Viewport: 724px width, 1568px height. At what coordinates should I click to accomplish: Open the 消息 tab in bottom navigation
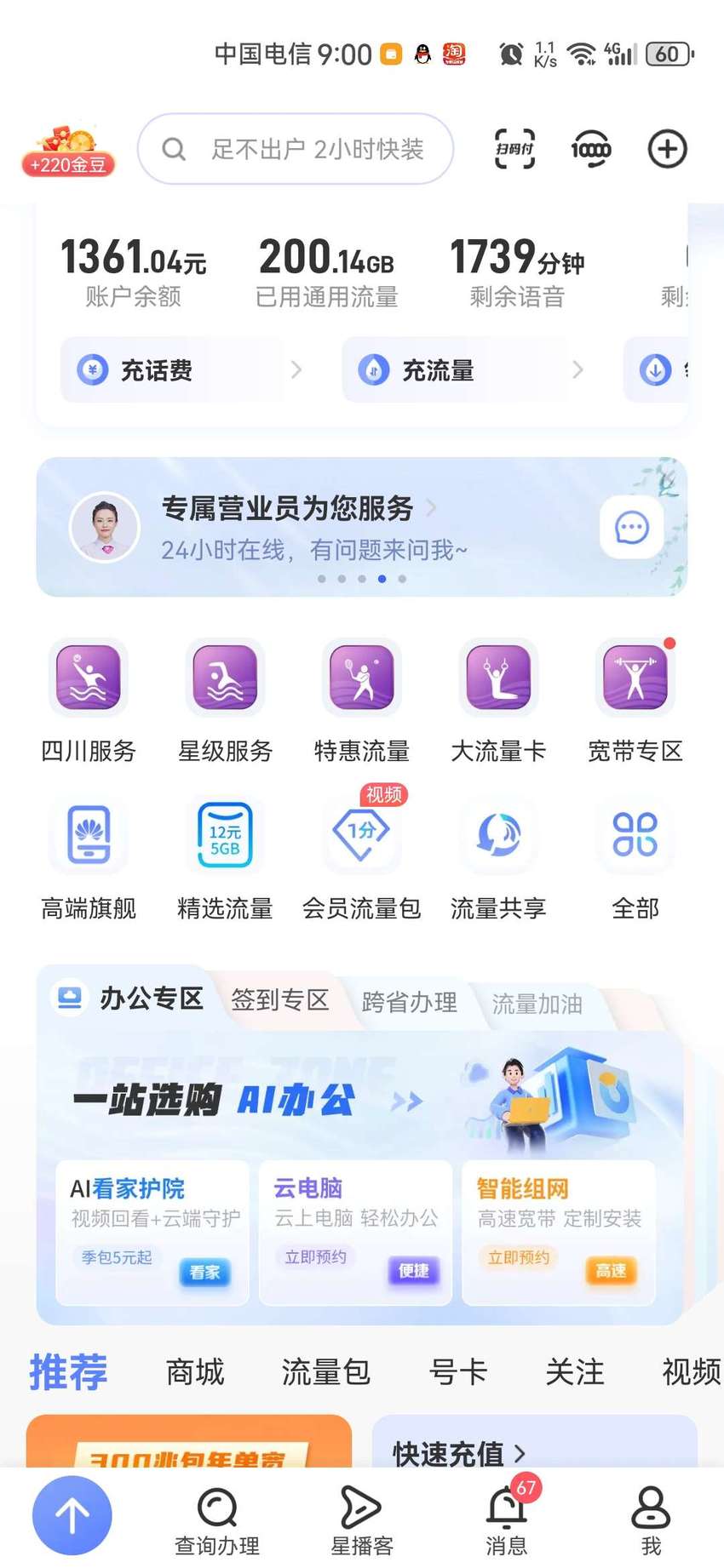pyautogui.click(x=507, y=1519)
